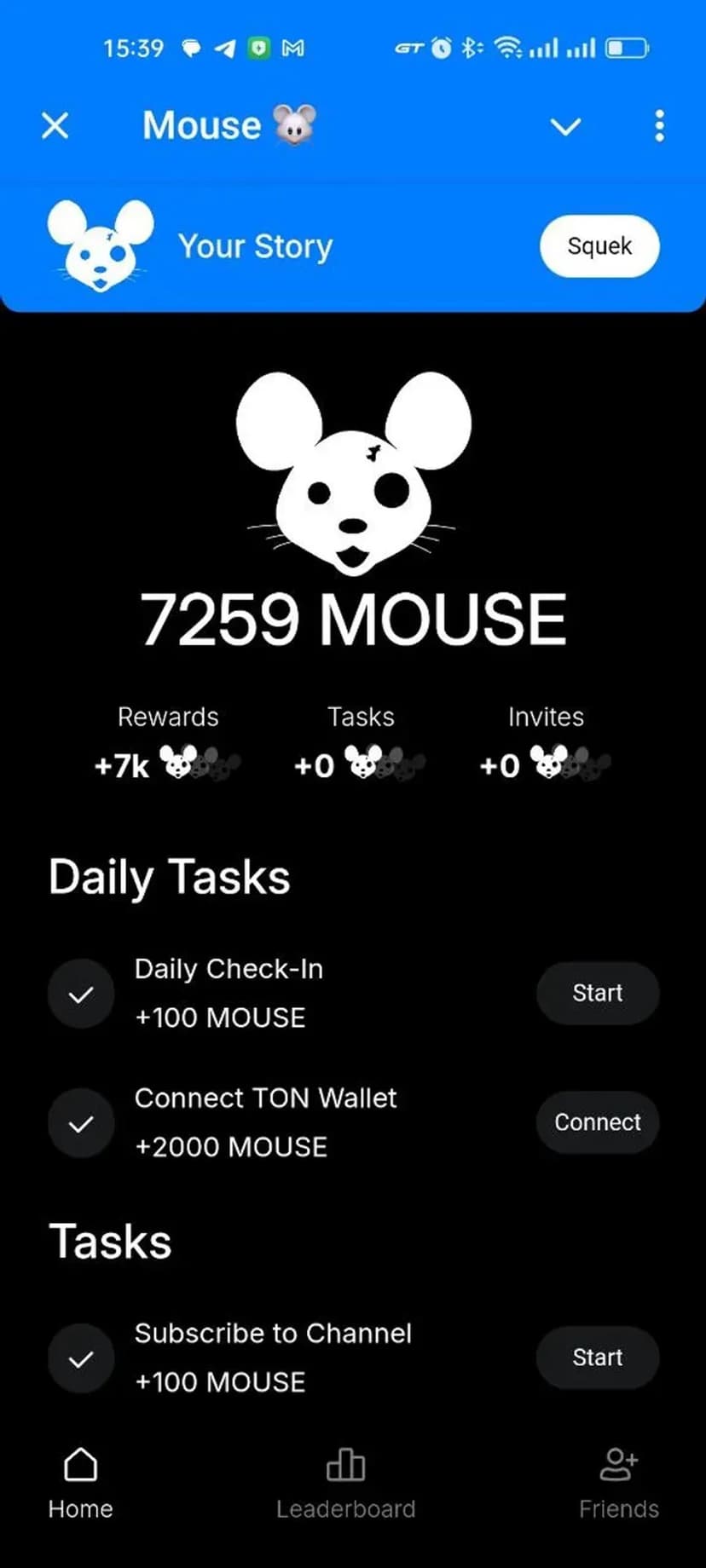Go to the Friends tab

click(x=618, y=1483)
